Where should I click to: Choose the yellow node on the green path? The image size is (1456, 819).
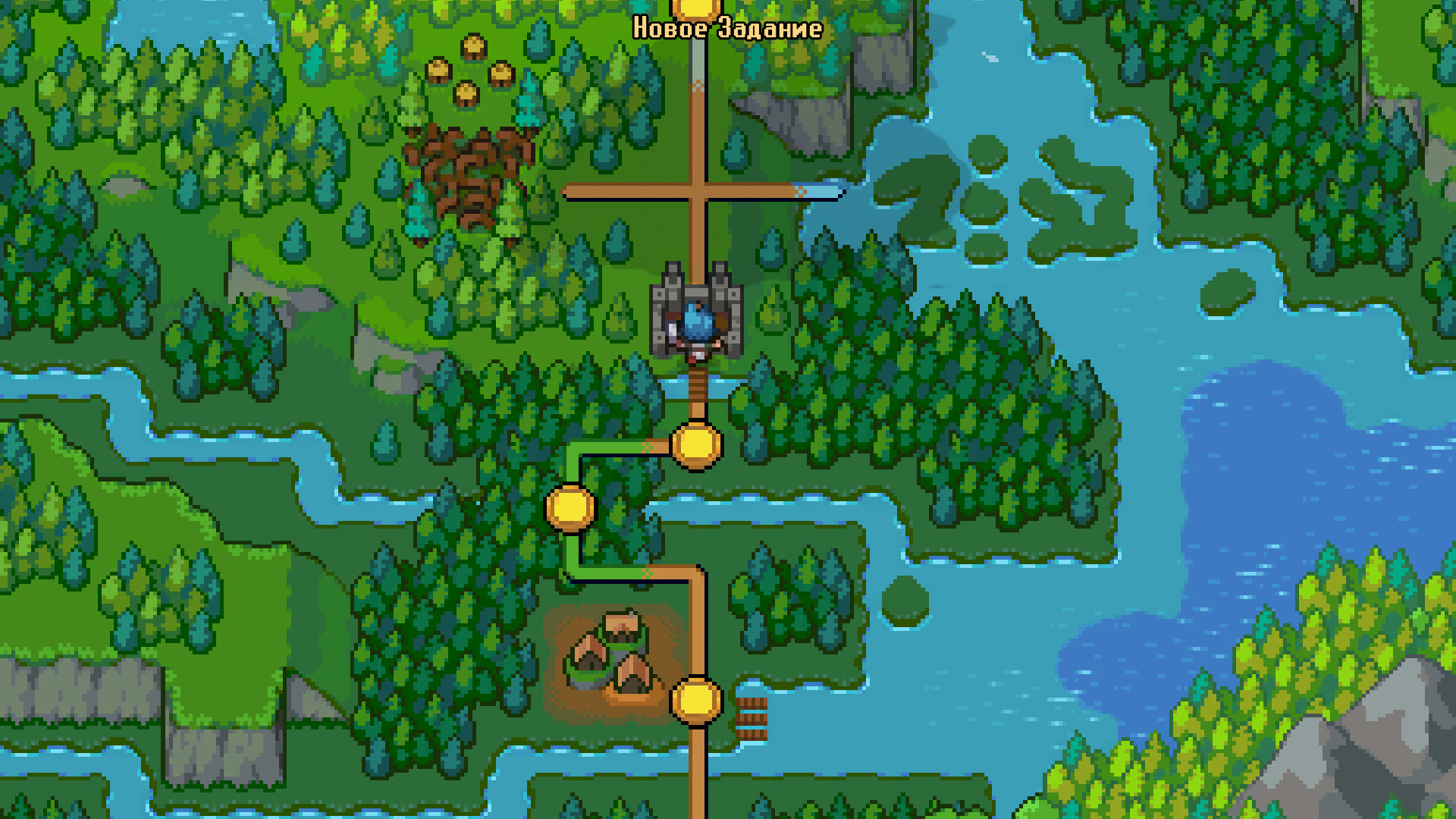(570, 508)
